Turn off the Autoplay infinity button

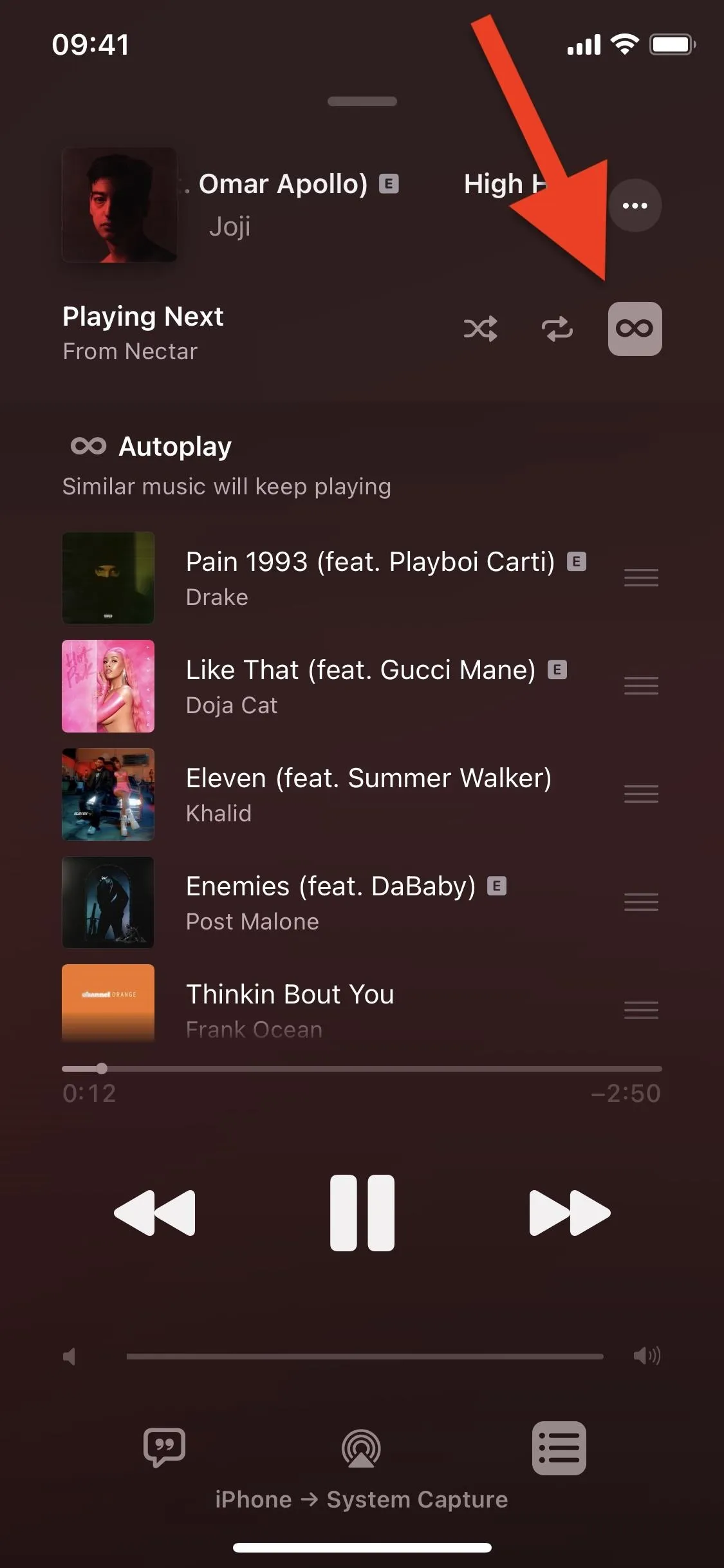click(635, 329)
